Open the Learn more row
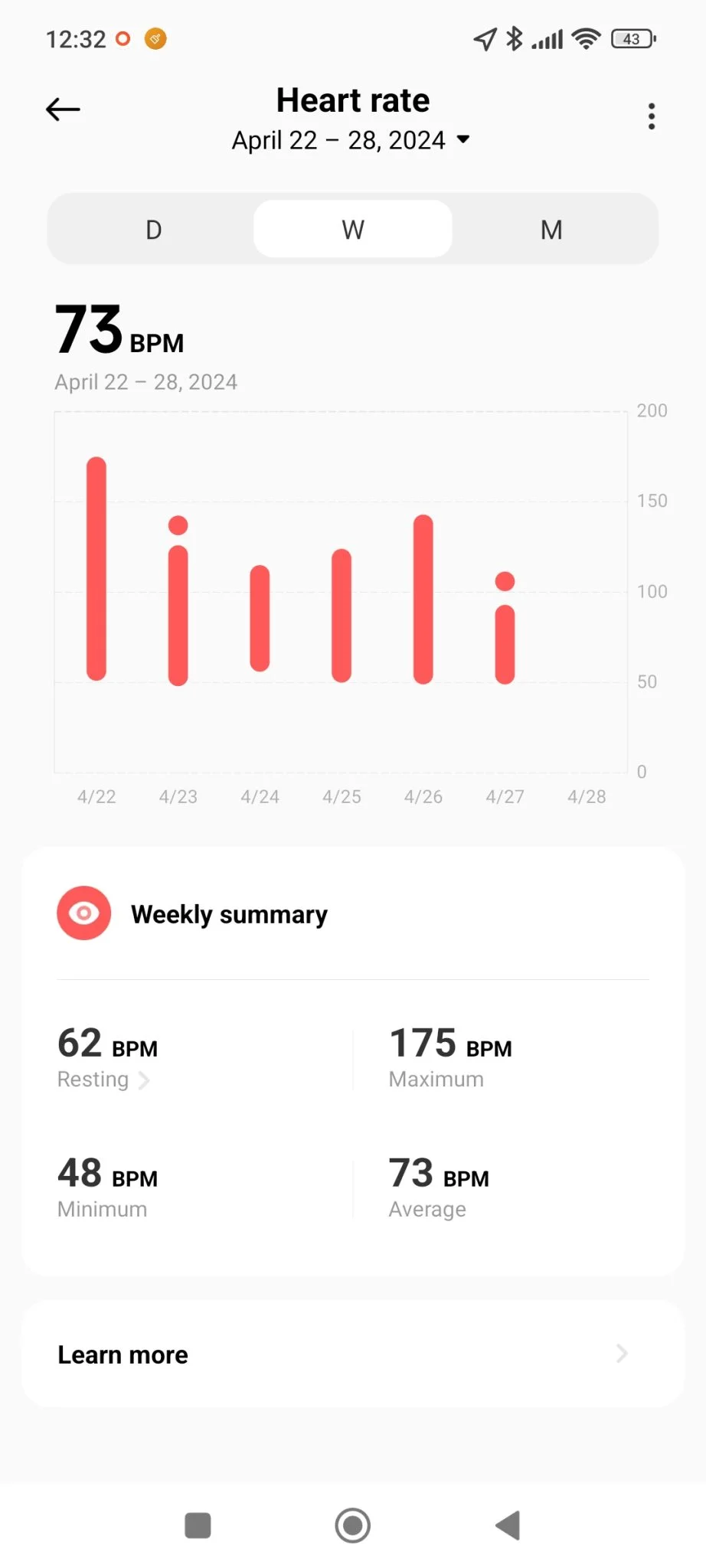The image size is (706, 1568). (353, 1354)
